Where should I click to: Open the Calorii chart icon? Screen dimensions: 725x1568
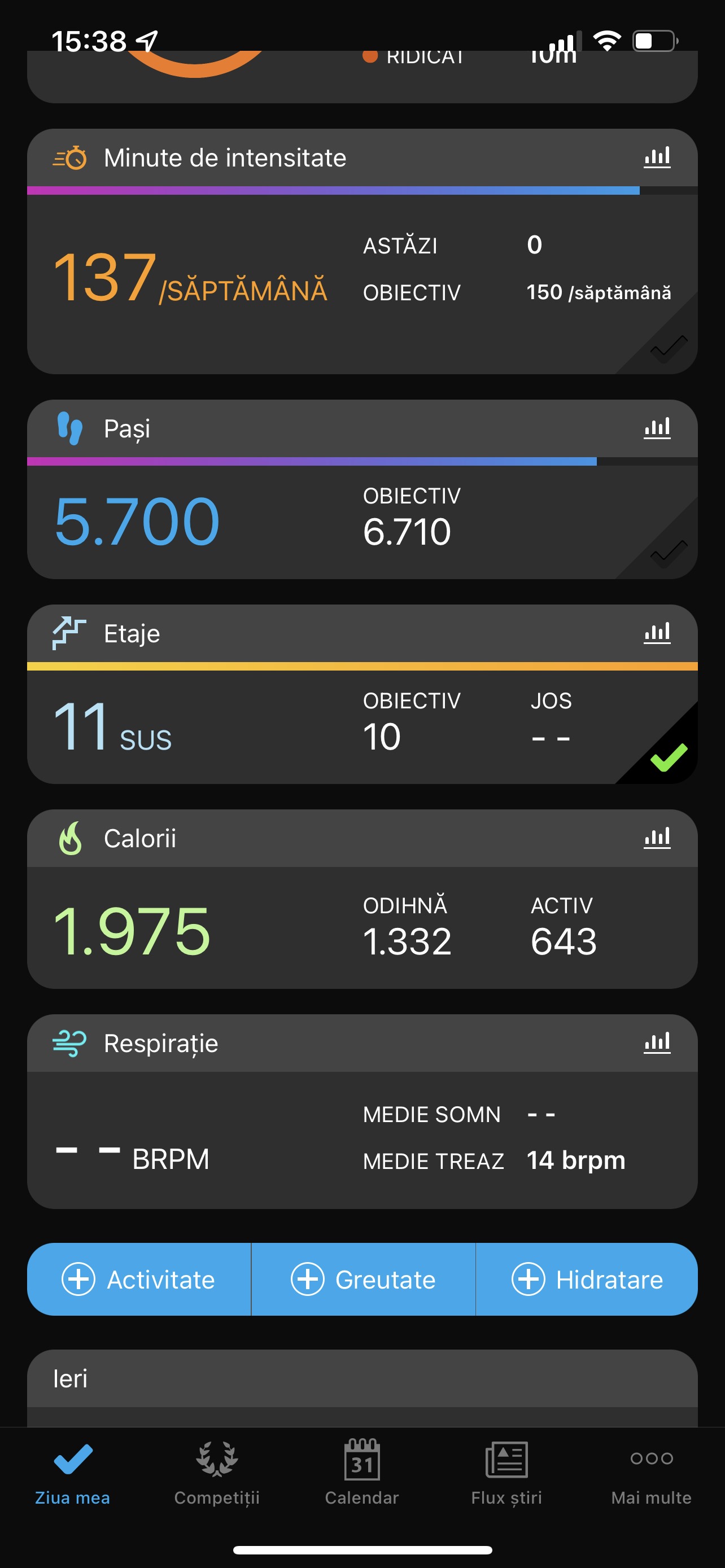coord(657,838)
